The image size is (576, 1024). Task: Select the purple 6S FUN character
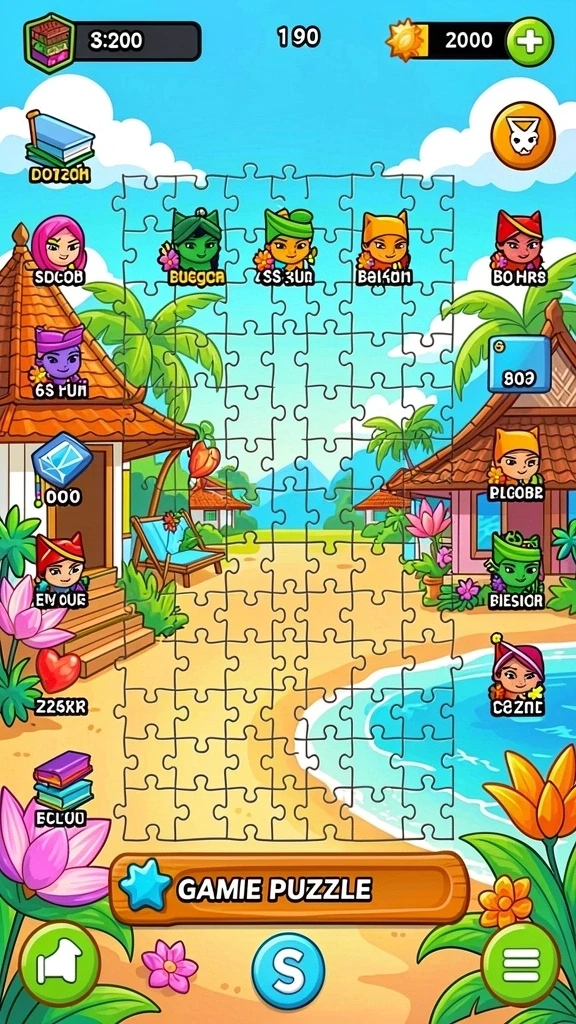point(59,362)
